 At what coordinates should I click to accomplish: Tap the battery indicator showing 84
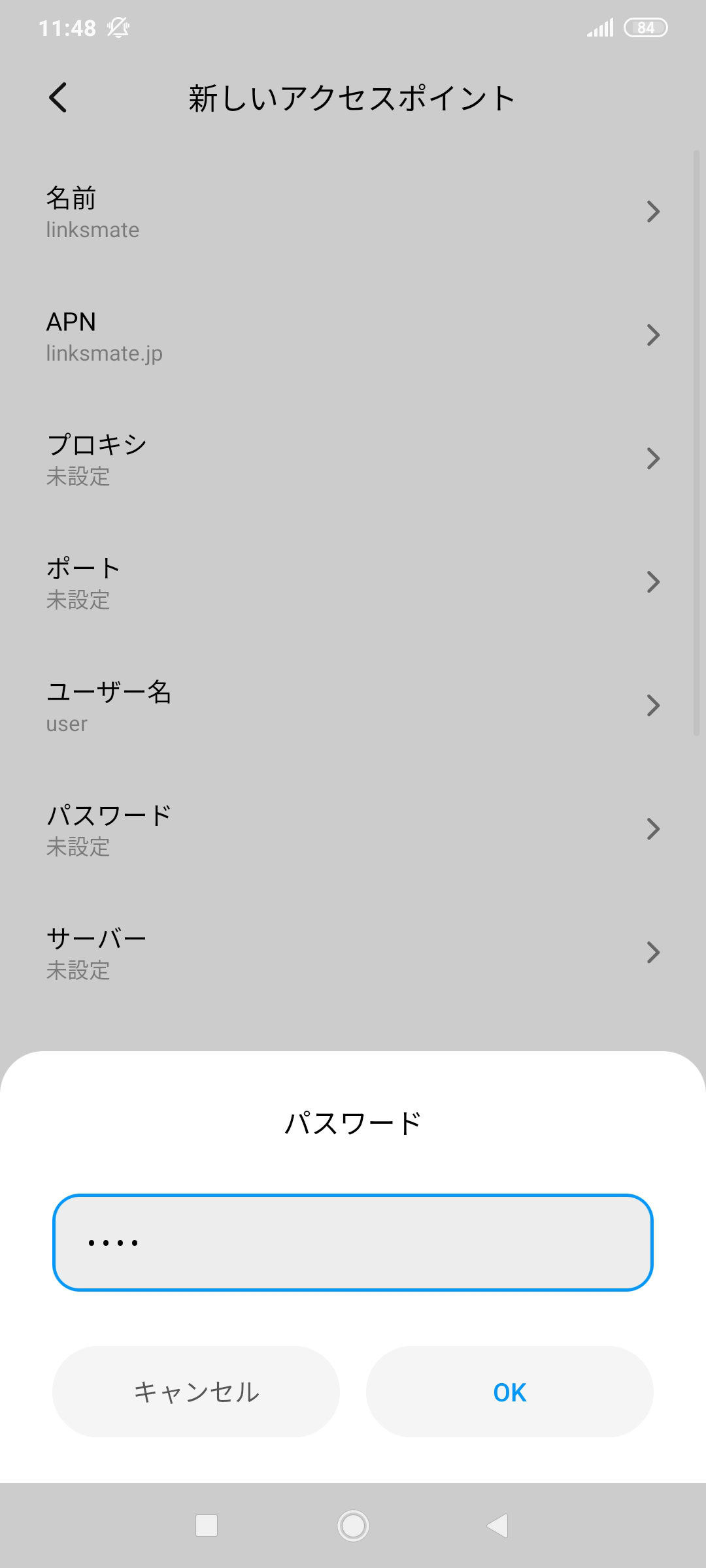[x=646, y=27]
